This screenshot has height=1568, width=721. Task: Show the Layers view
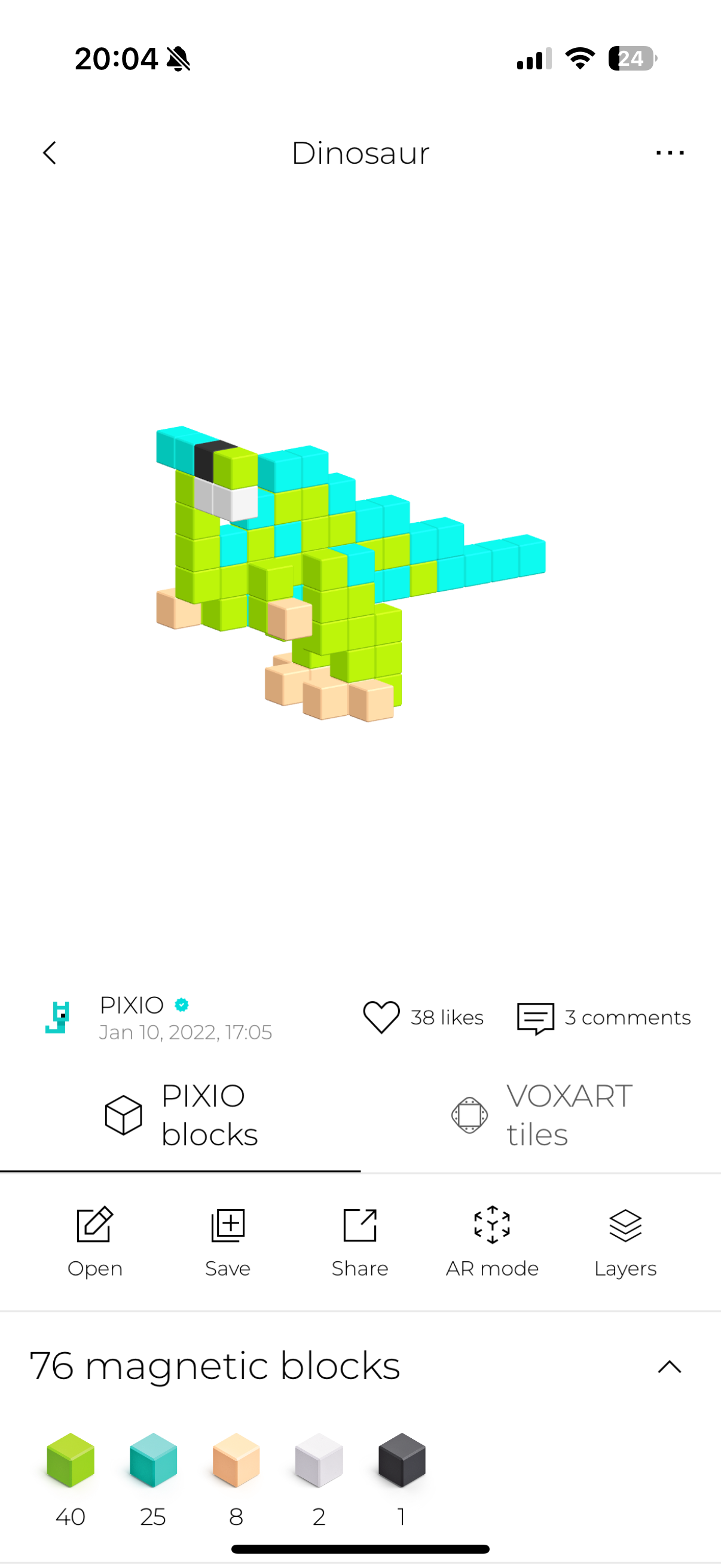[x=625, y=1240]
